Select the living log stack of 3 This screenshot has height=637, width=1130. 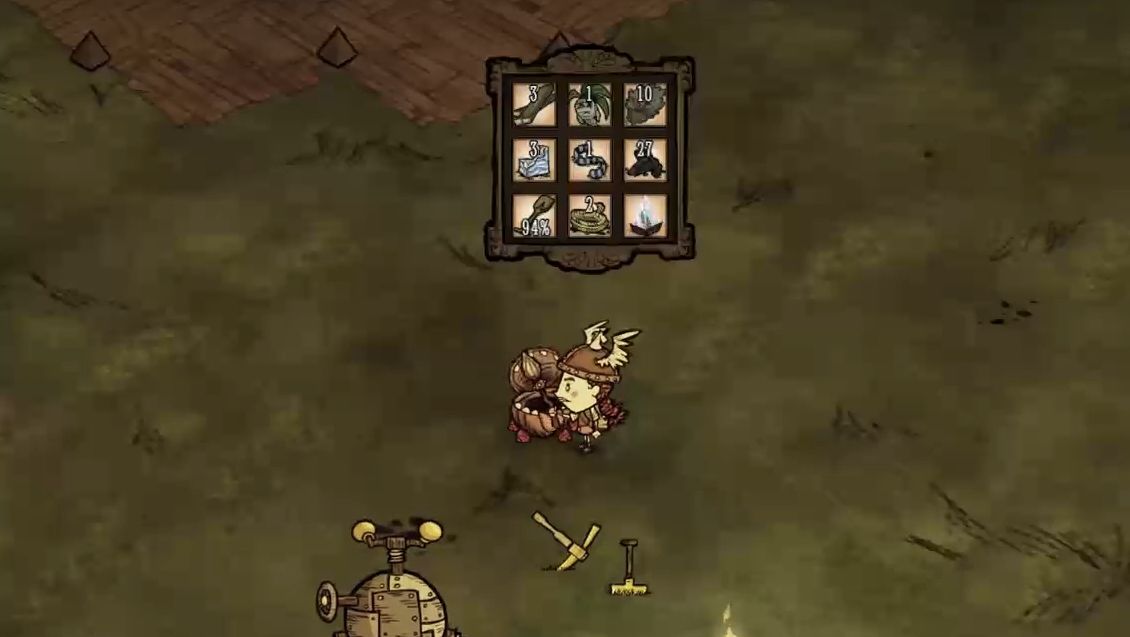tap(533, 104)
